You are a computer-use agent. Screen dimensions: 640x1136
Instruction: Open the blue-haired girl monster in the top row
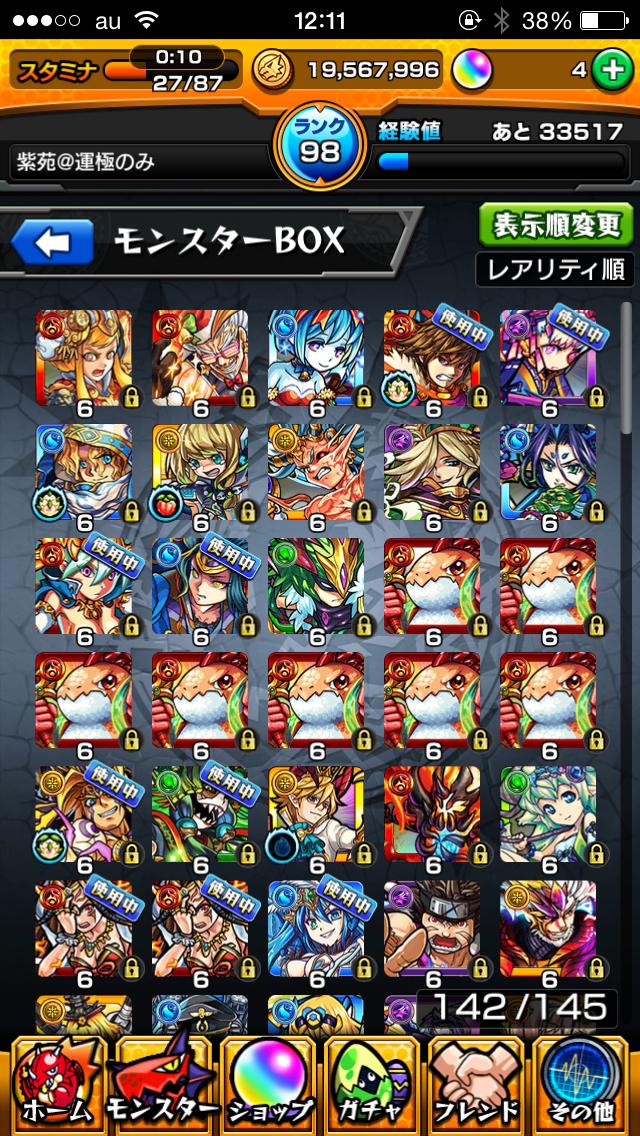pyautogui.click(x=316, y=357)
